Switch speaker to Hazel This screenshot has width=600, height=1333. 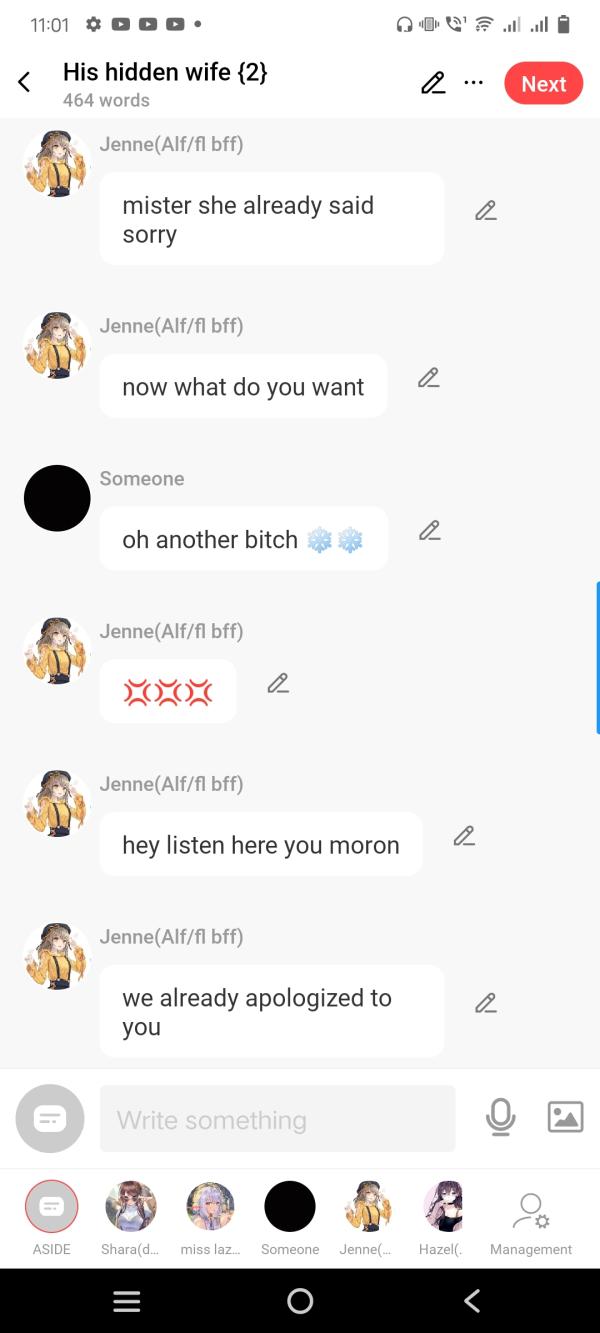point(442,1206)
